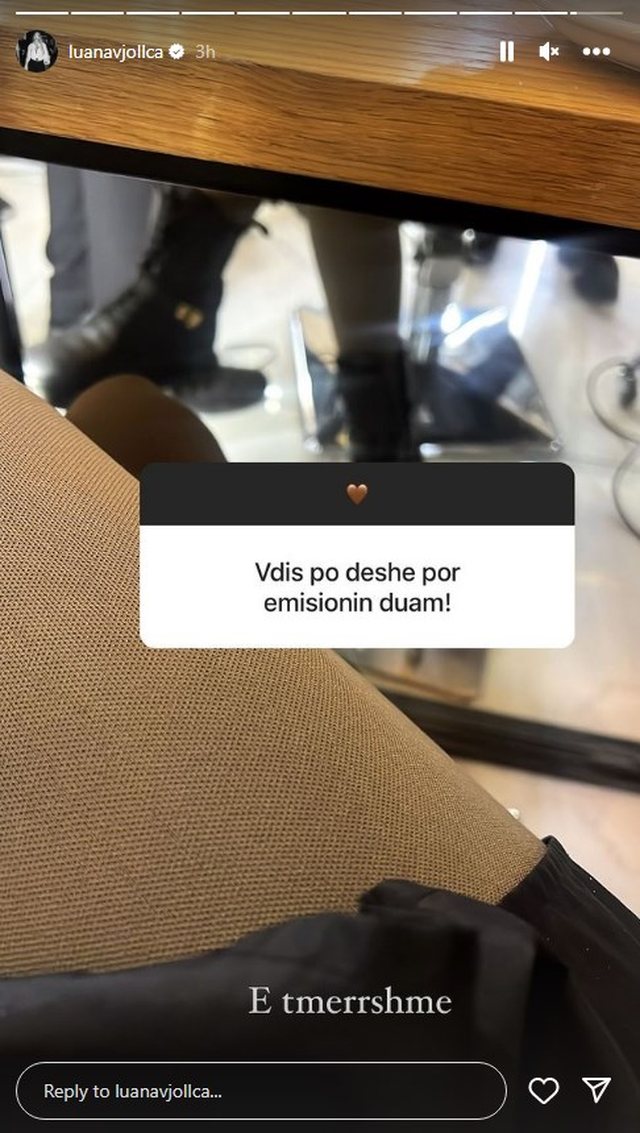The image size is (640, 1133).
Task: Like this story with the heart
Action: 543,1091
